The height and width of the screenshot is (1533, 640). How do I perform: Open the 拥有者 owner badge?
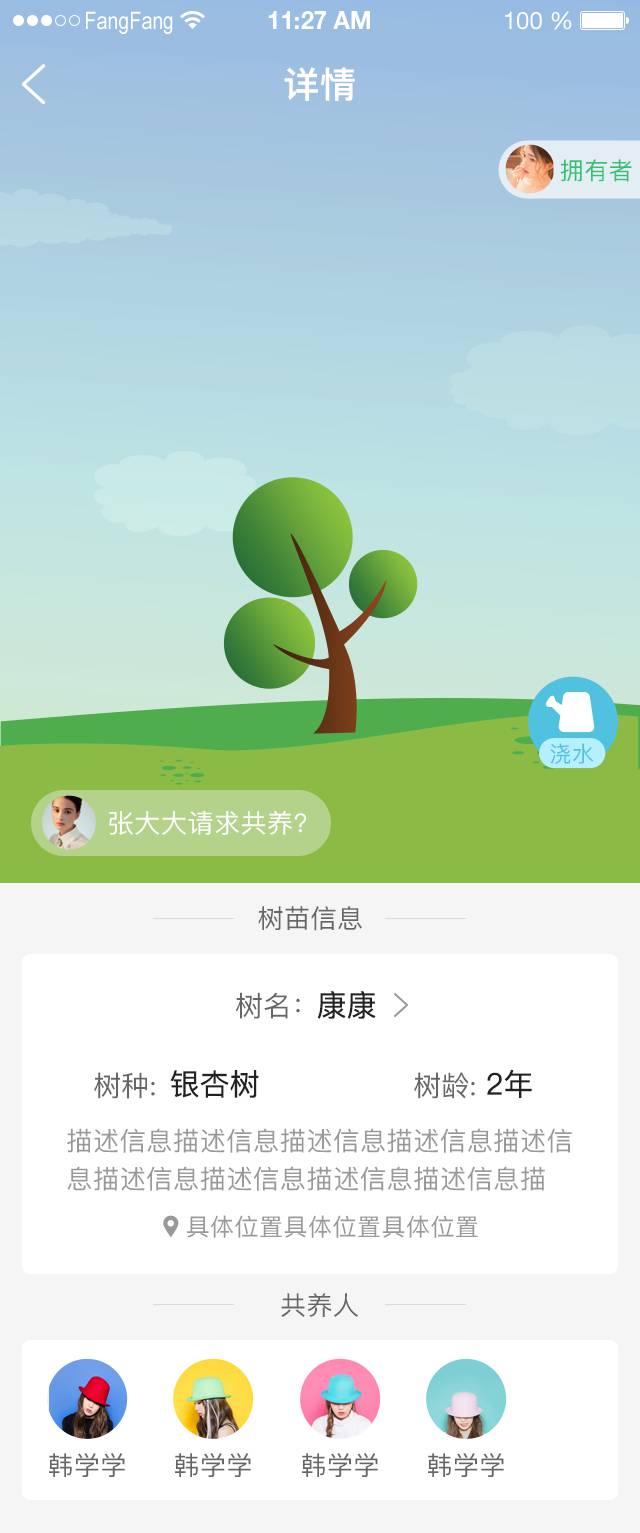tap(571, 170)
